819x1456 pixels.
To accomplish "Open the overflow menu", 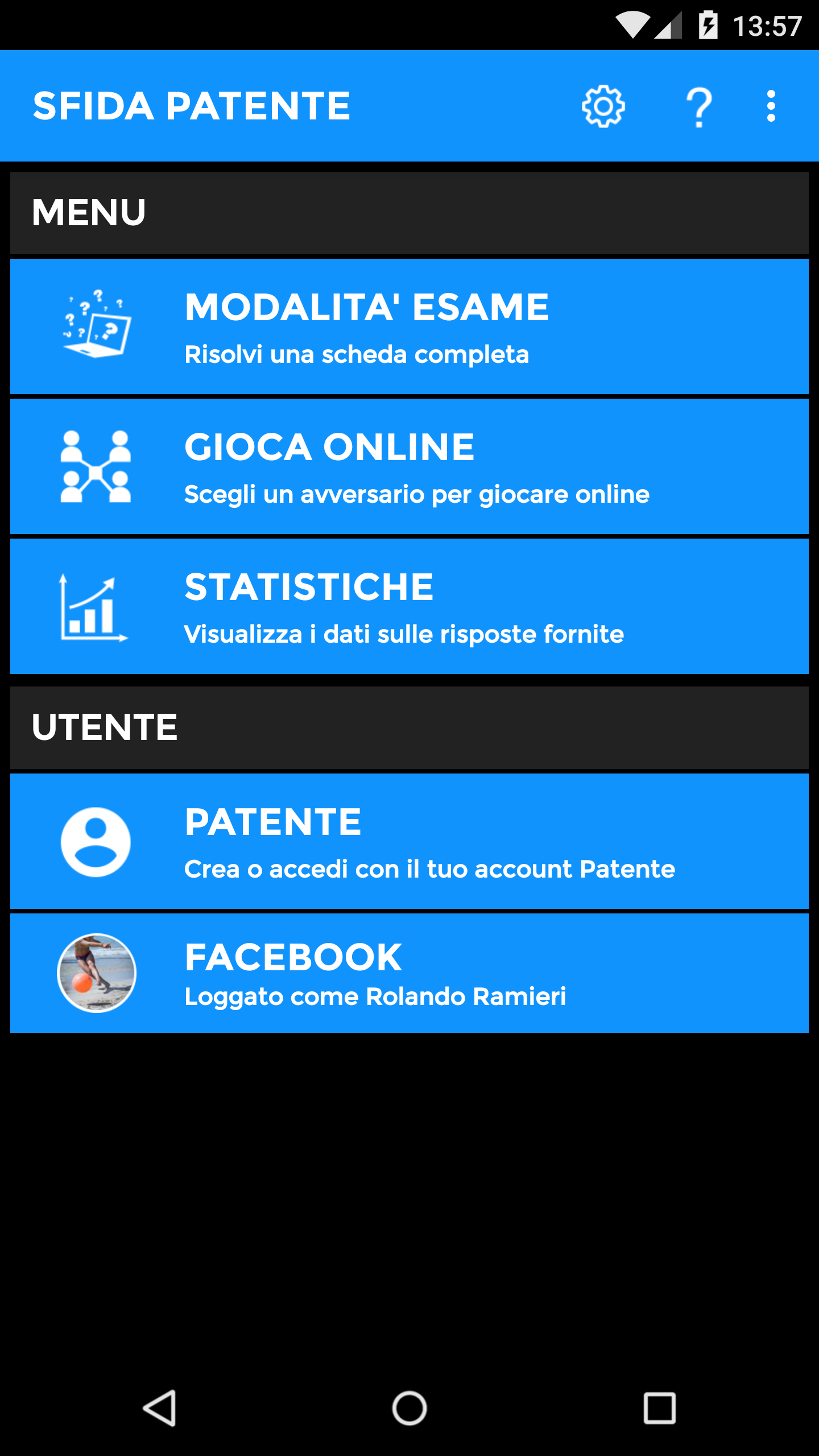I will click(771, 106).
